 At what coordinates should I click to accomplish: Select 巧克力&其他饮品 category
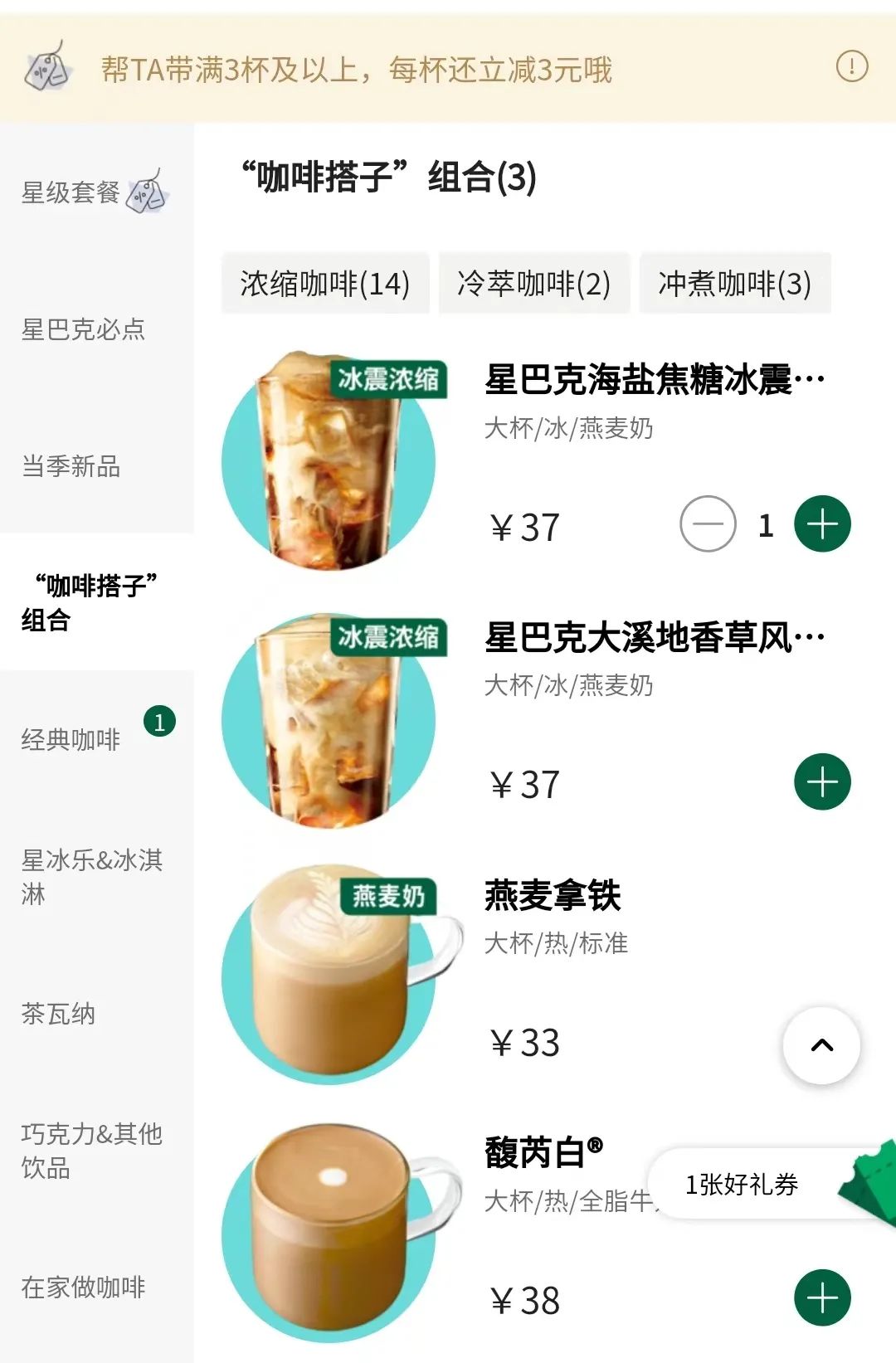pyautogui.click(x=91, y=1150)
